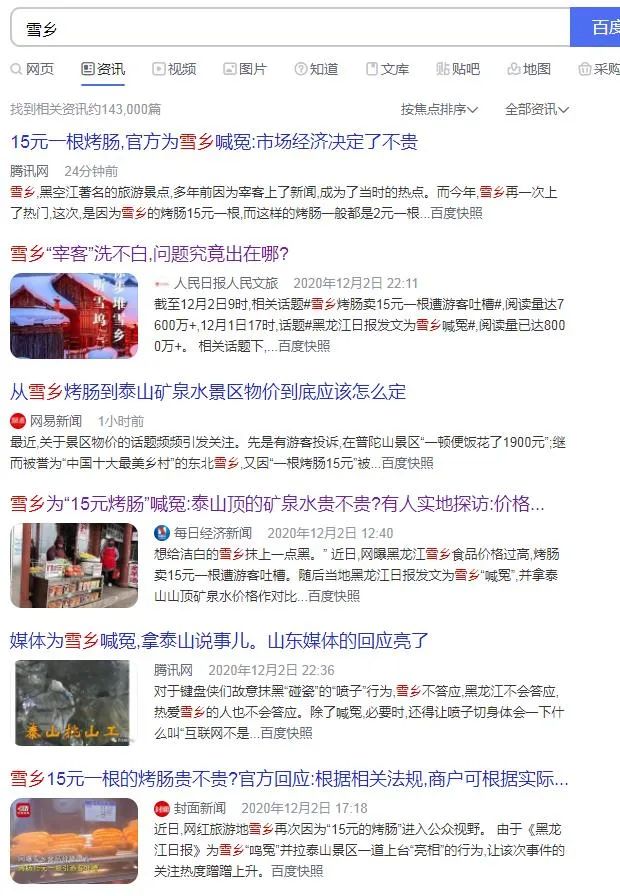The width and height of the screenshot is (620, 896).
Task: Tap the snowy village thumbnail from 人民日报人民文旅
Action: point(74,316)
